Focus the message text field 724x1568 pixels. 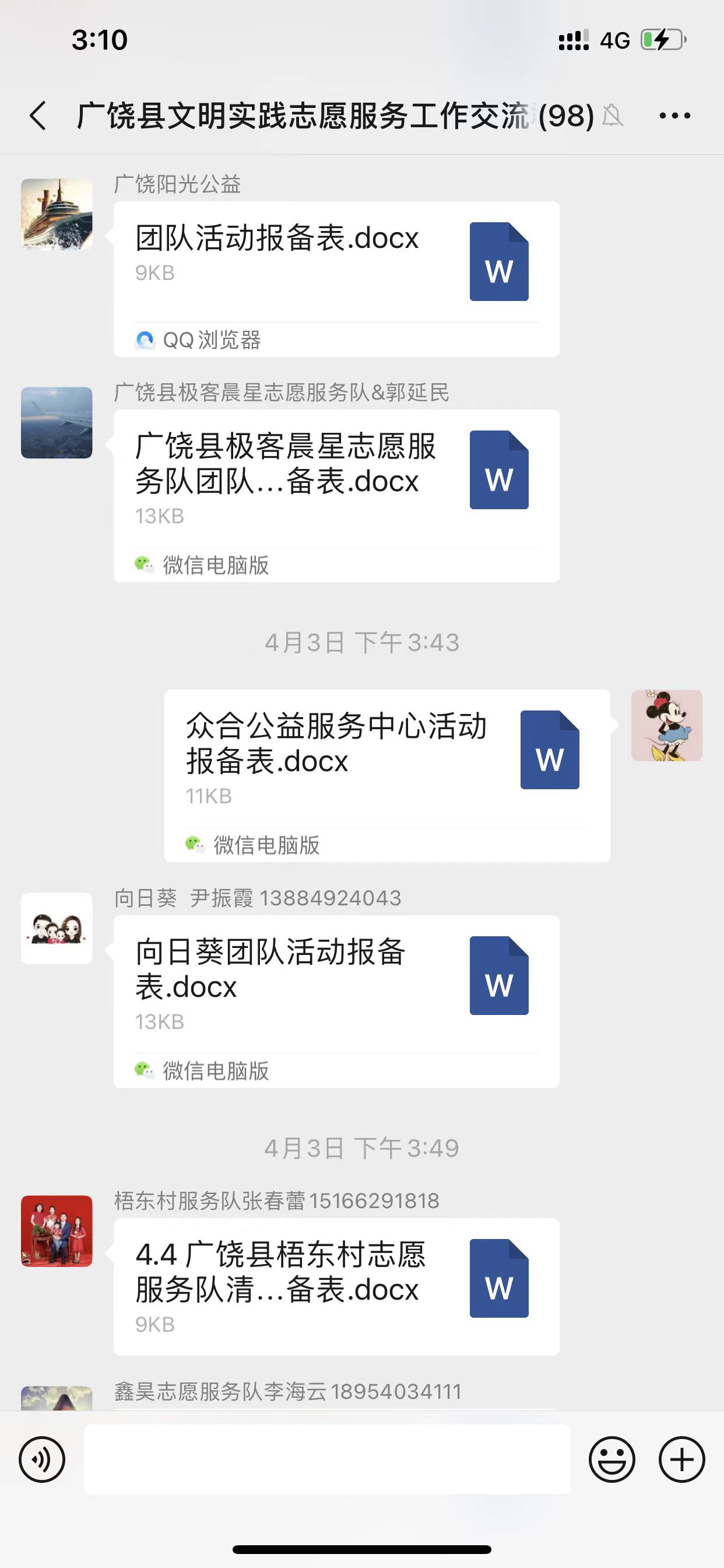point(326,1459)
